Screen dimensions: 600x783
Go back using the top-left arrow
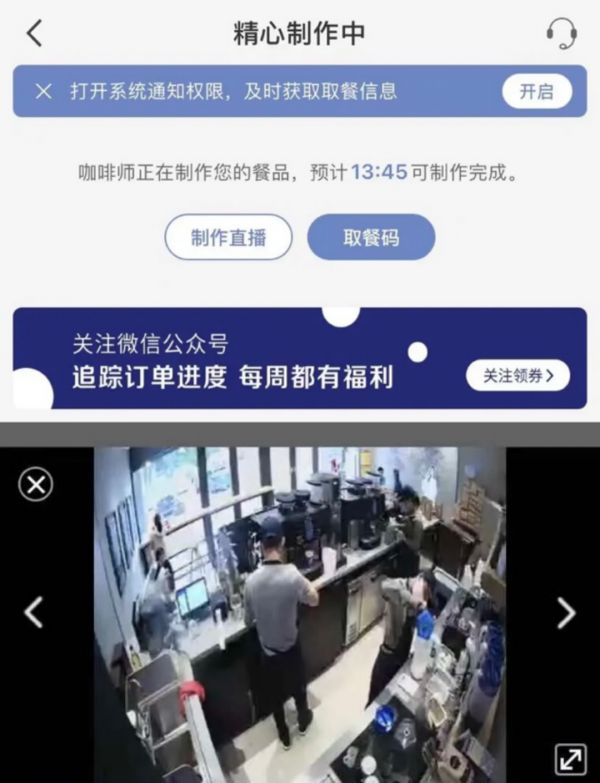35,33
